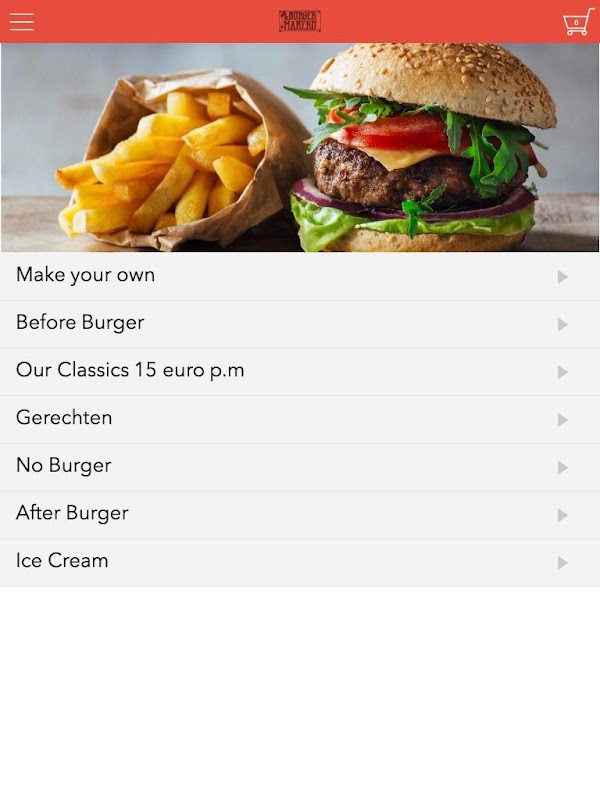Viewport: 600px width, 800px height.
Task: View the Gerechten category
Action: (300, 419)
